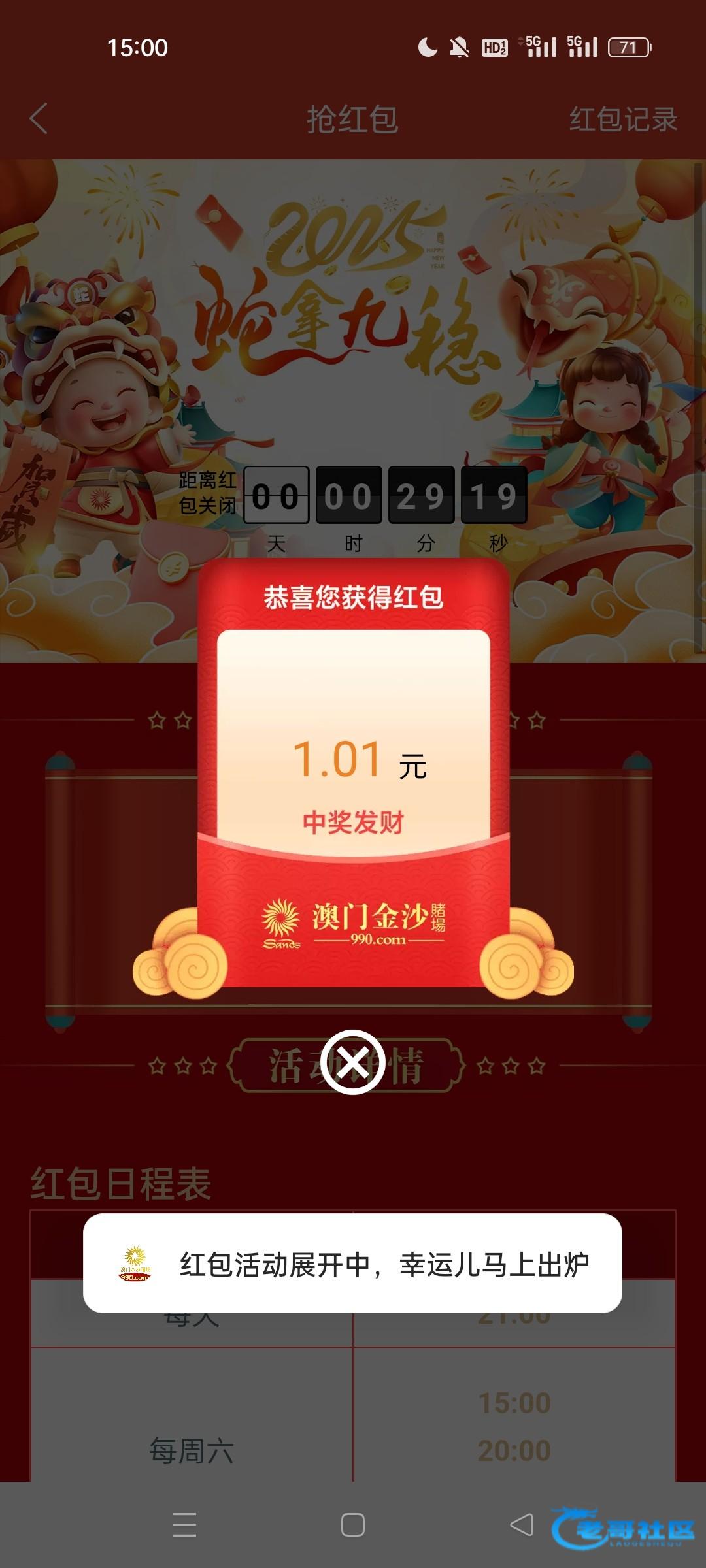Close the red packet popup
Viewport: 706px width, 1568px height.
click(x=352, y=1062)
